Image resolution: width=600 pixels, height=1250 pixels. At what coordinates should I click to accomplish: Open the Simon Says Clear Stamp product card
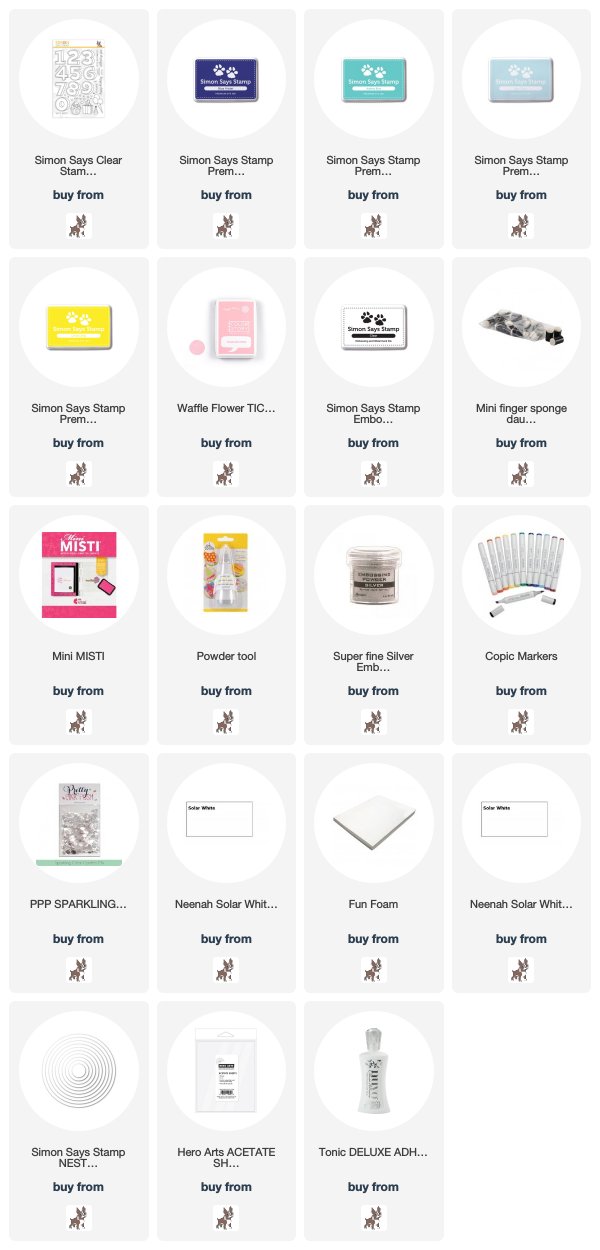pos(78,84)
